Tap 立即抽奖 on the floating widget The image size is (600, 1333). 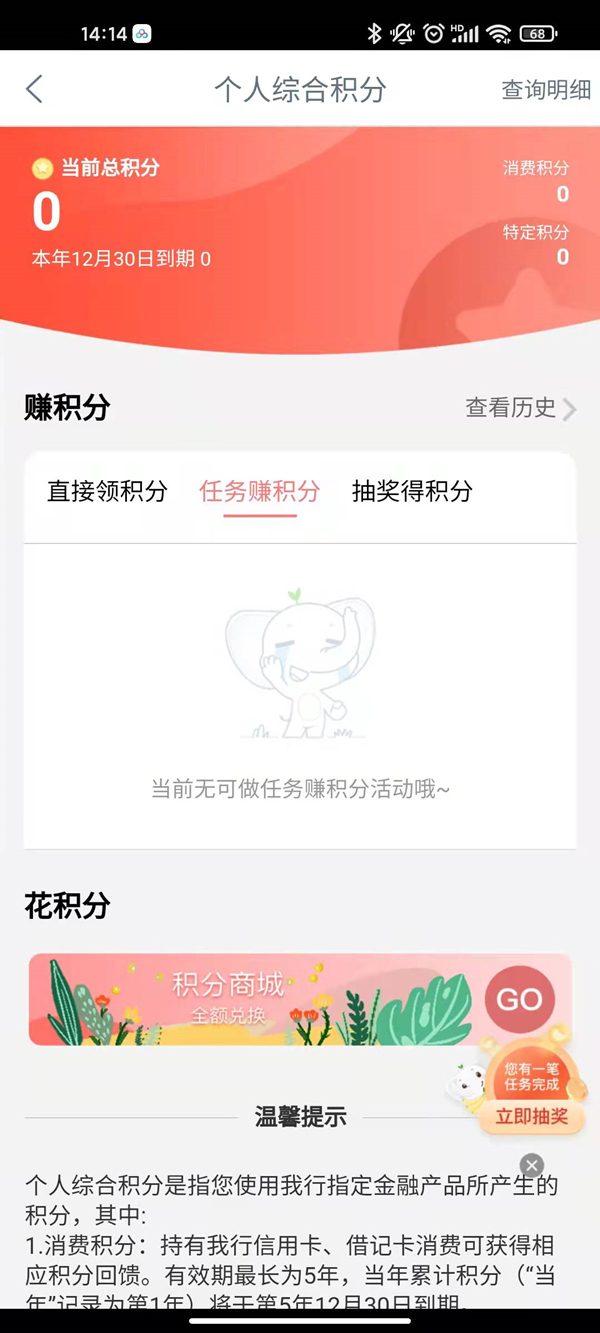531,1116
